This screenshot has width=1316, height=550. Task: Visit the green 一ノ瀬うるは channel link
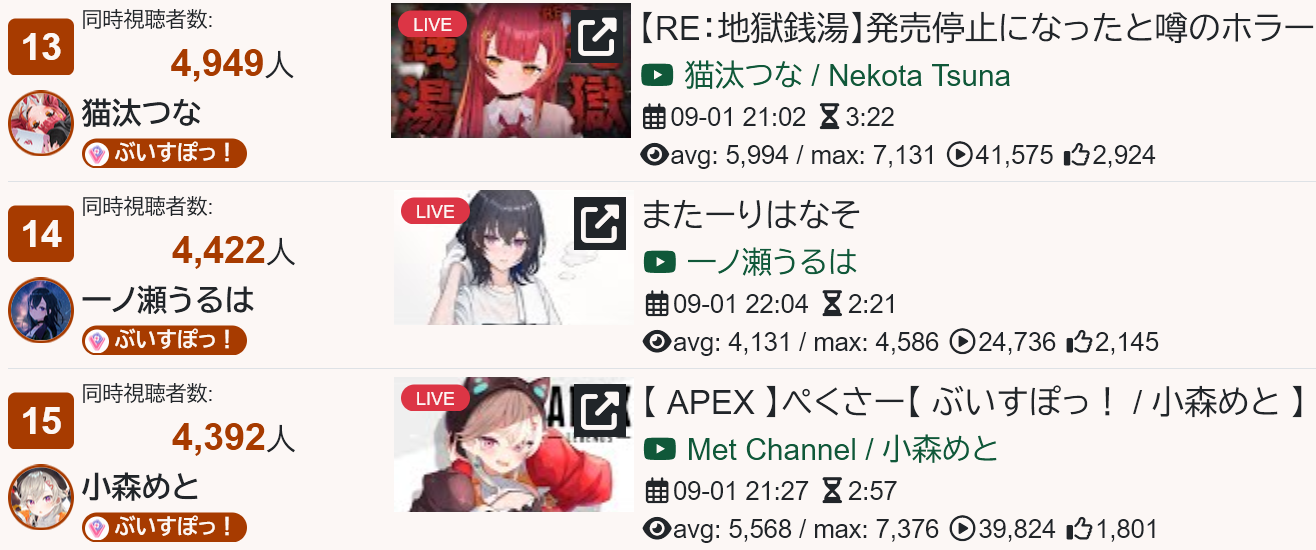pyautogui.click(x=771, y=262)
